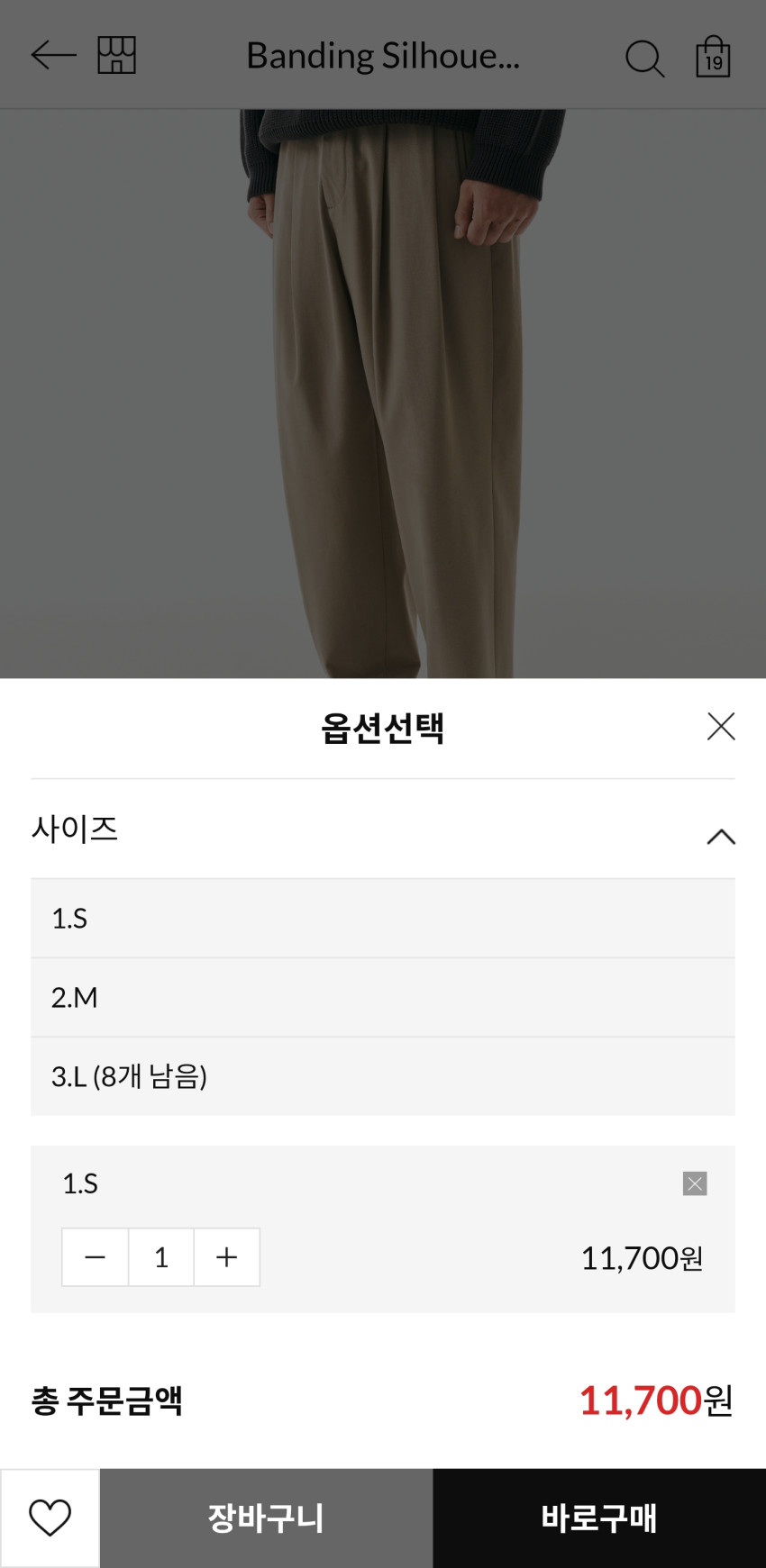Remove the selected 1.S item

click(694, 1183)
